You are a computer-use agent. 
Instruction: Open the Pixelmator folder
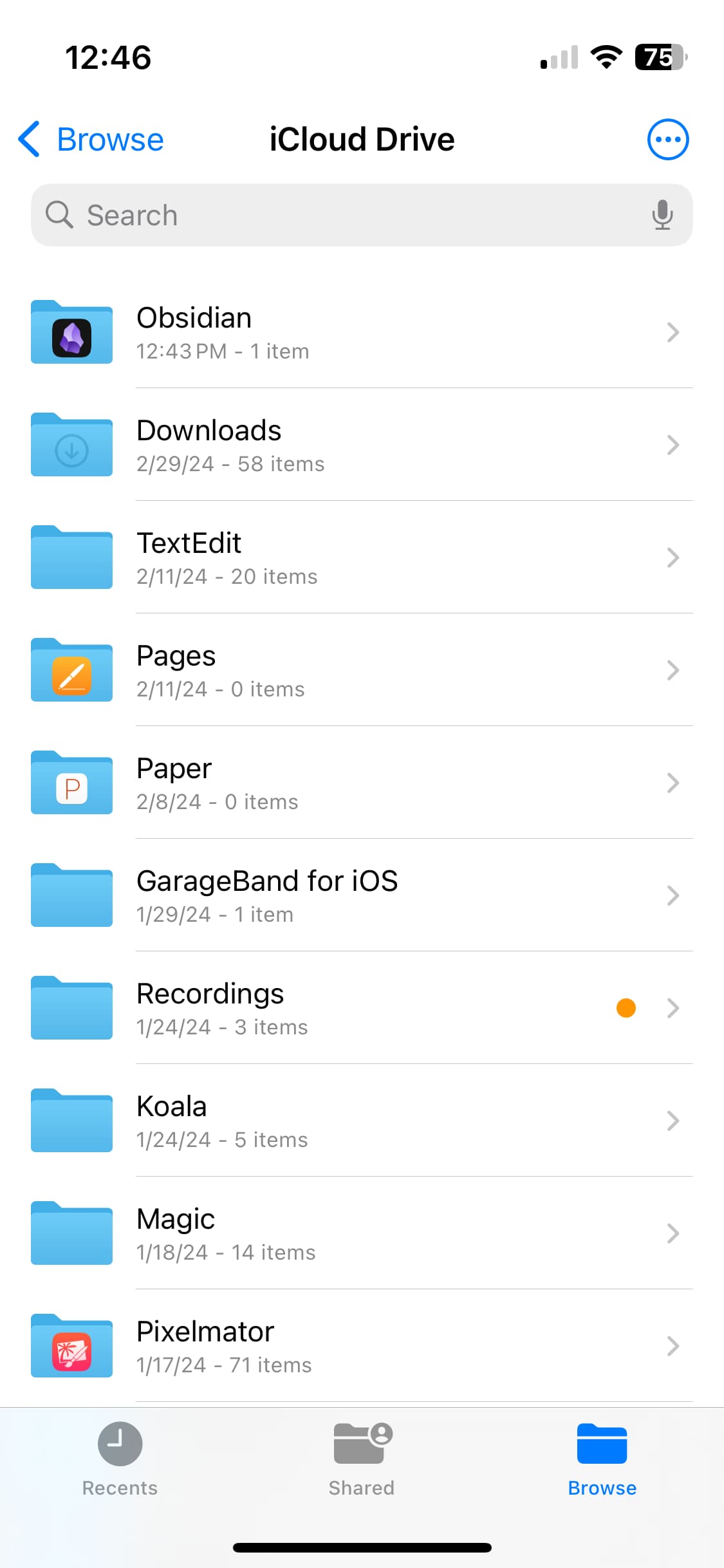coord(362,1346)
